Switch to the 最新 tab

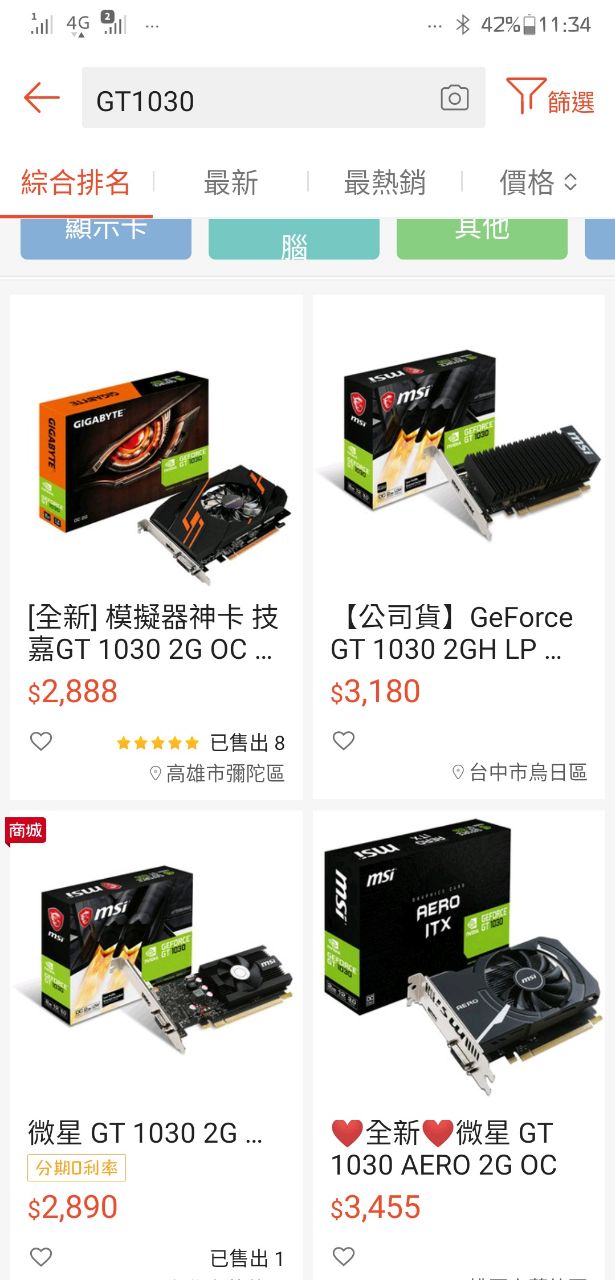[231, 182]
